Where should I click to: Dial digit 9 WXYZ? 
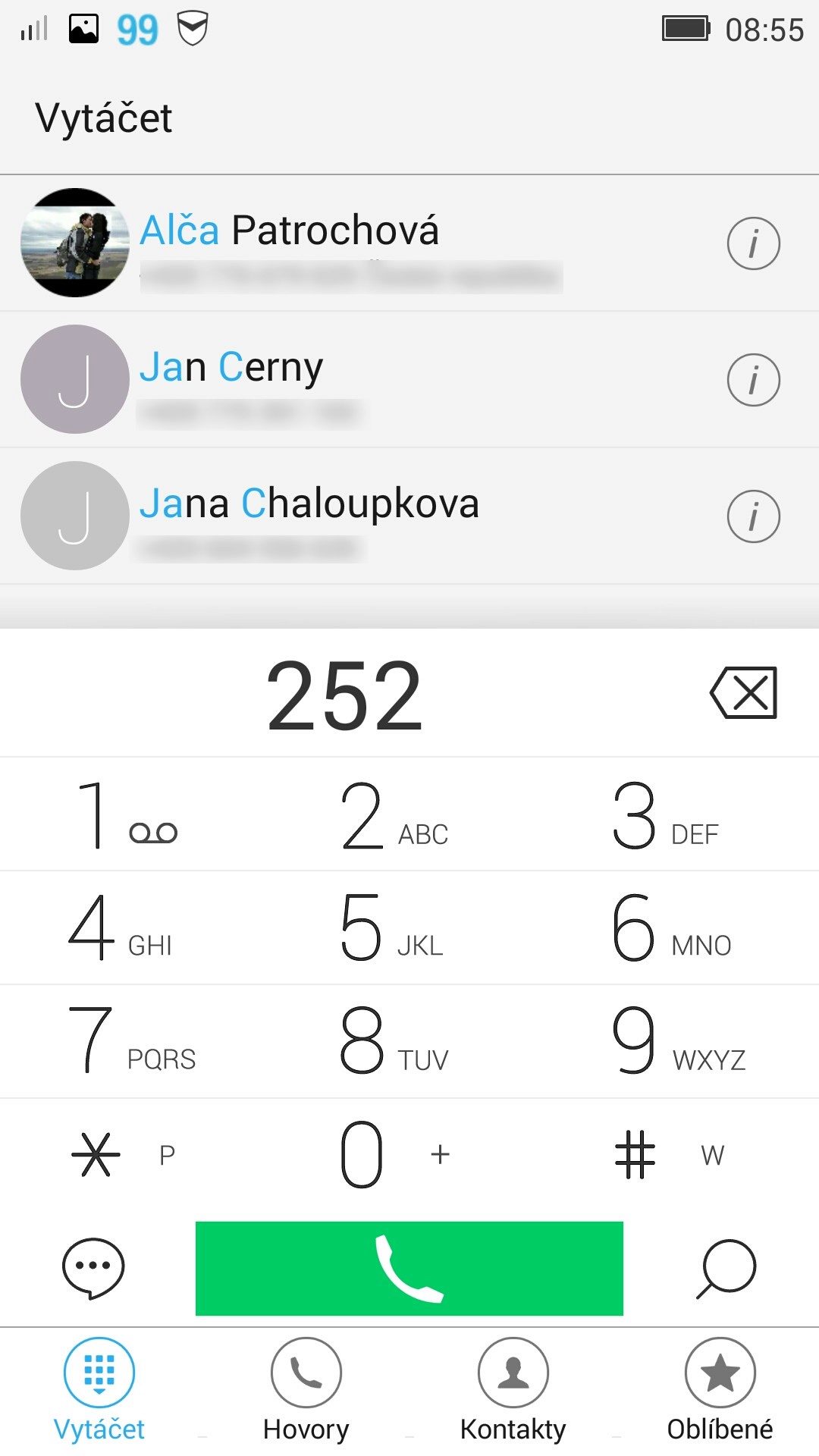click(x=682, y=1041)
